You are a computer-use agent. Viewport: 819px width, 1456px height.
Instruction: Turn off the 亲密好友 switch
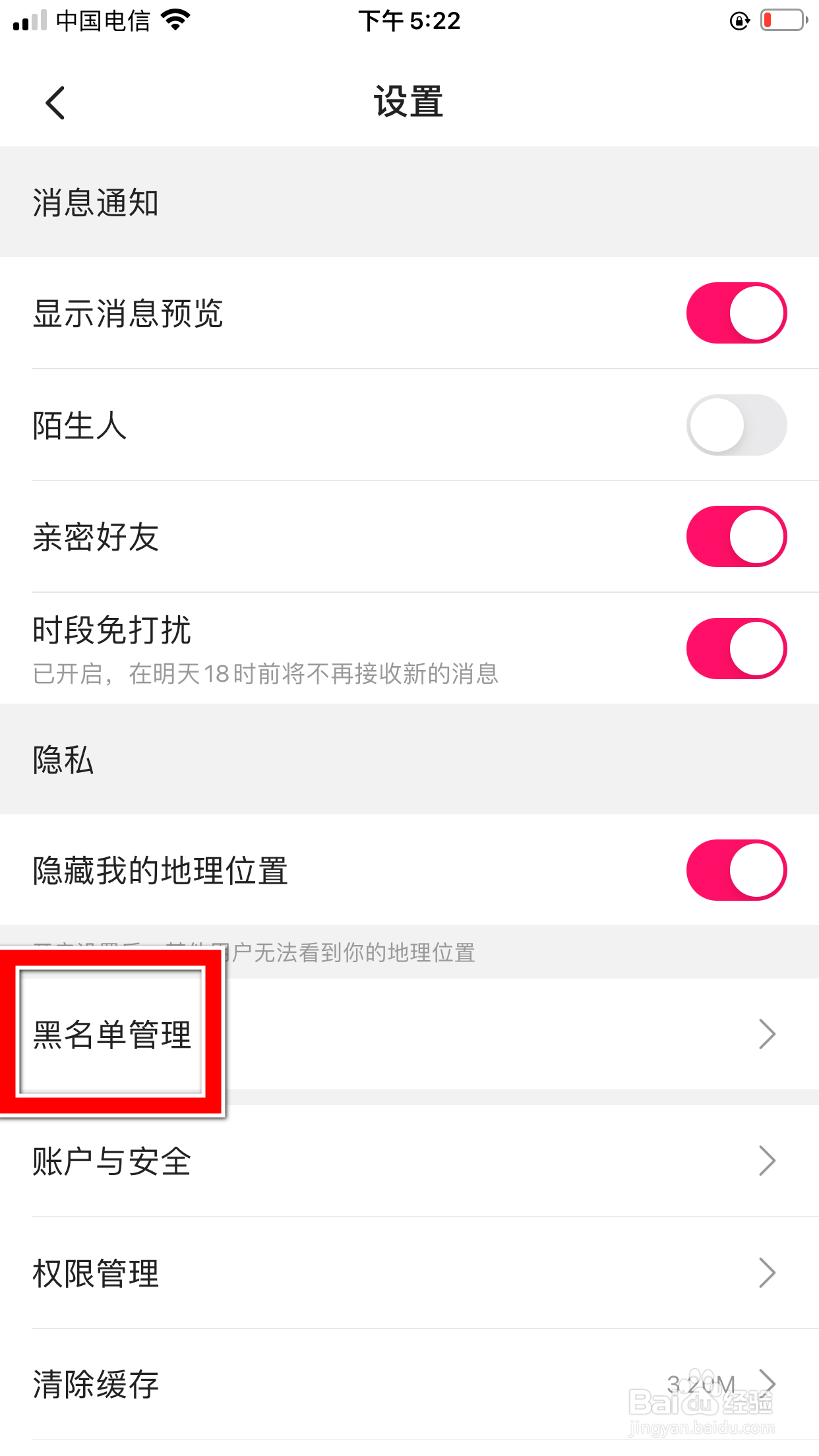(737, 537)
